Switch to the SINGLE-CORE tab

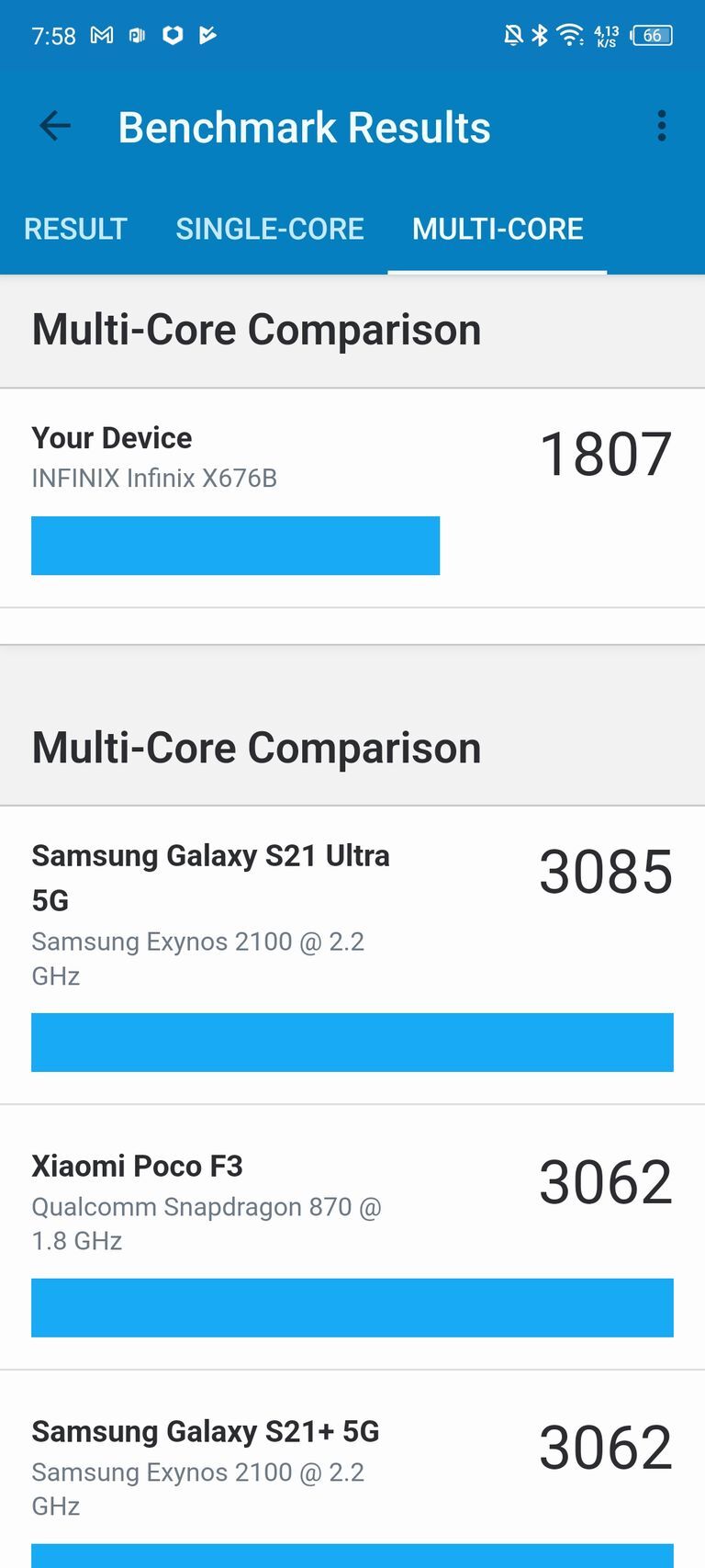tap(270, 229)
